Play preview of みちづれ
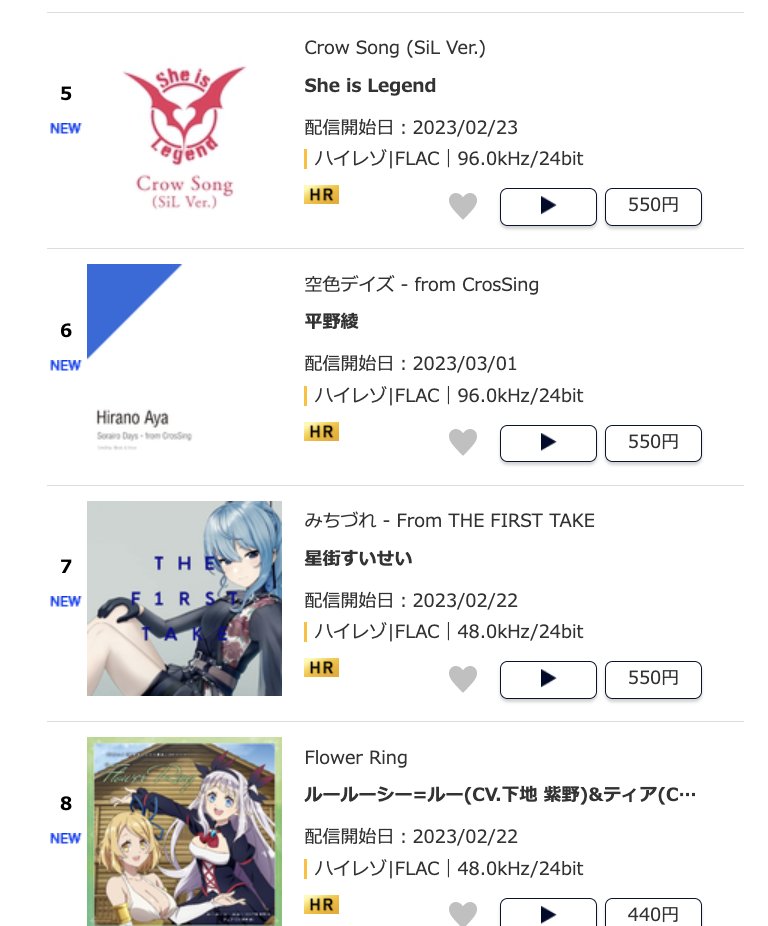 pos(548,678)
